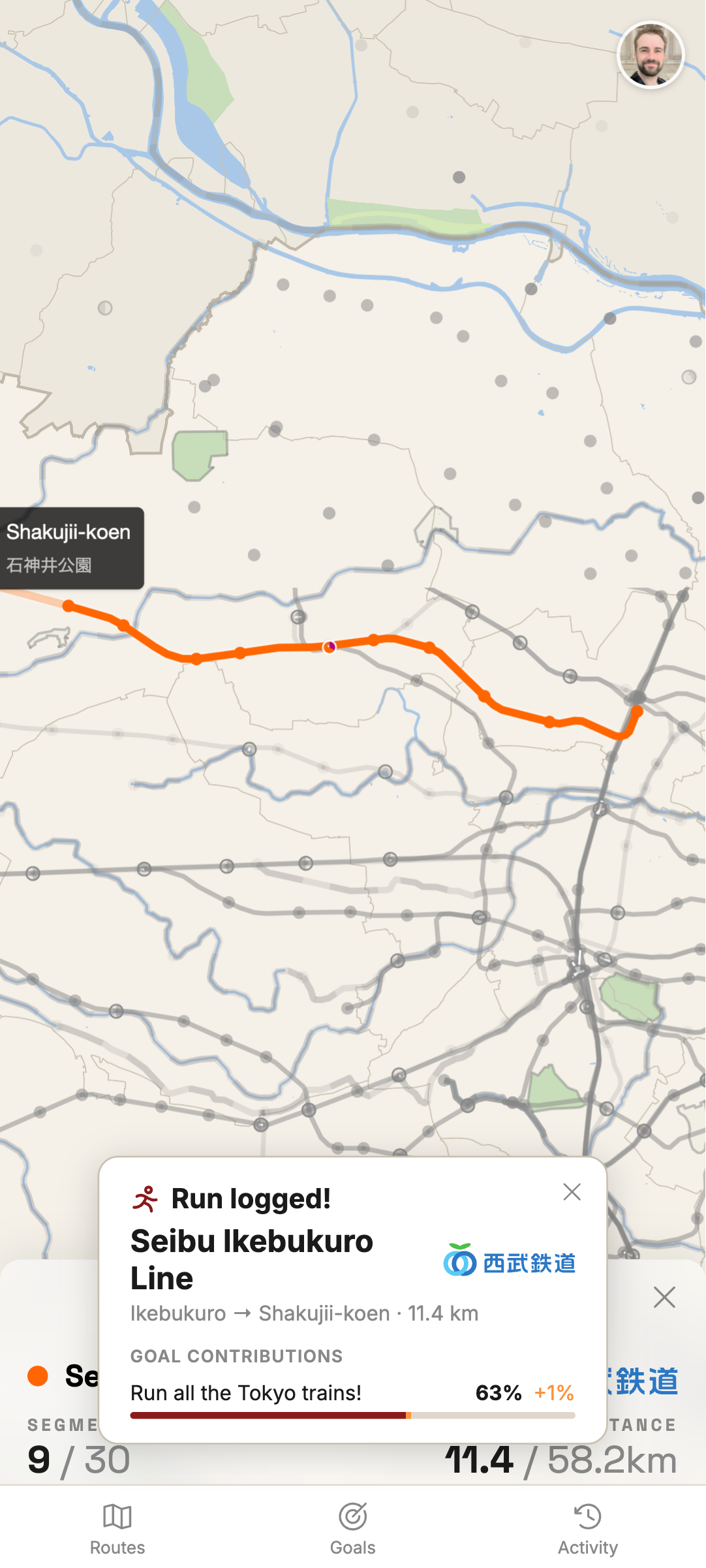Close the Seibu line details panel
This screenshot has height=1568, width=706.
click(664, 1297)
